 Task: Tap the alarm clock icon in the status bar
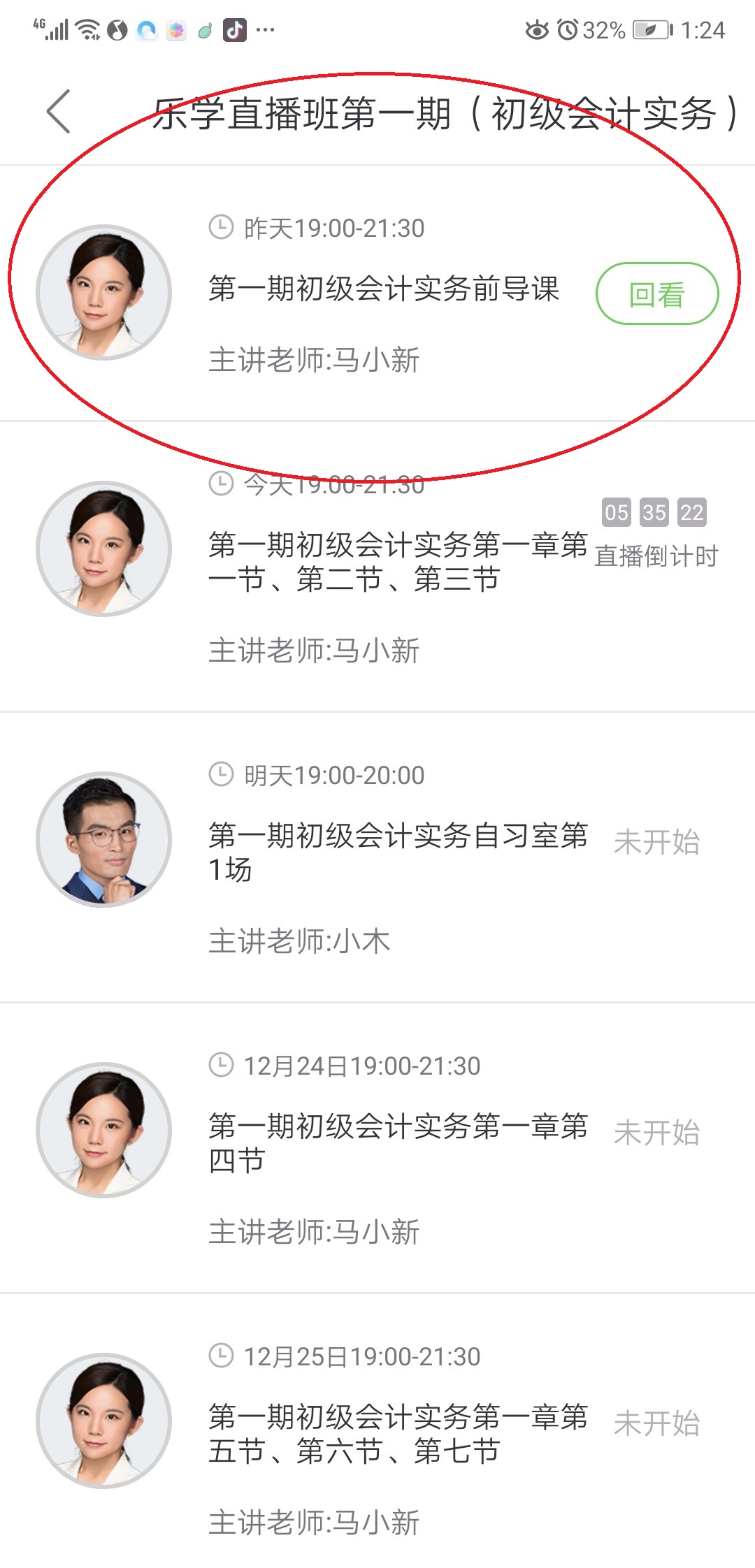pyautogui.click(x=568, y=28)
